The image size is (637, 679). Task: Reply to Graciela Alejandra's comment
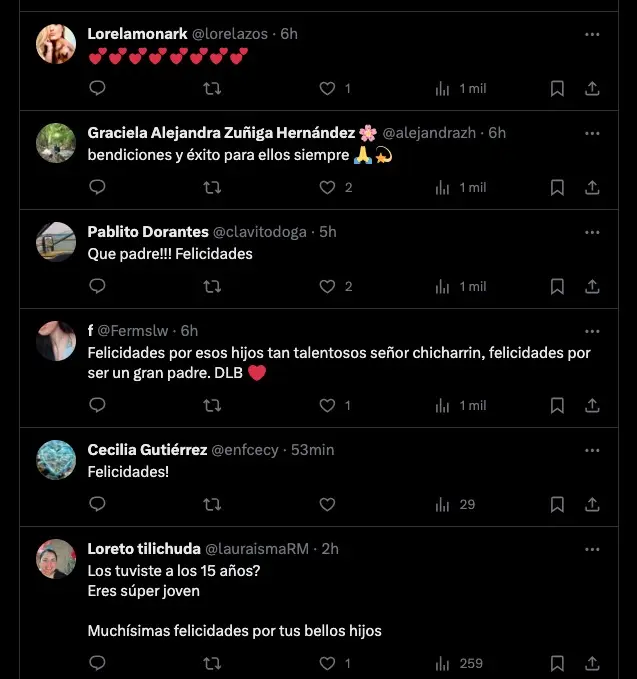pyautogui.click(x=98, y=187)
